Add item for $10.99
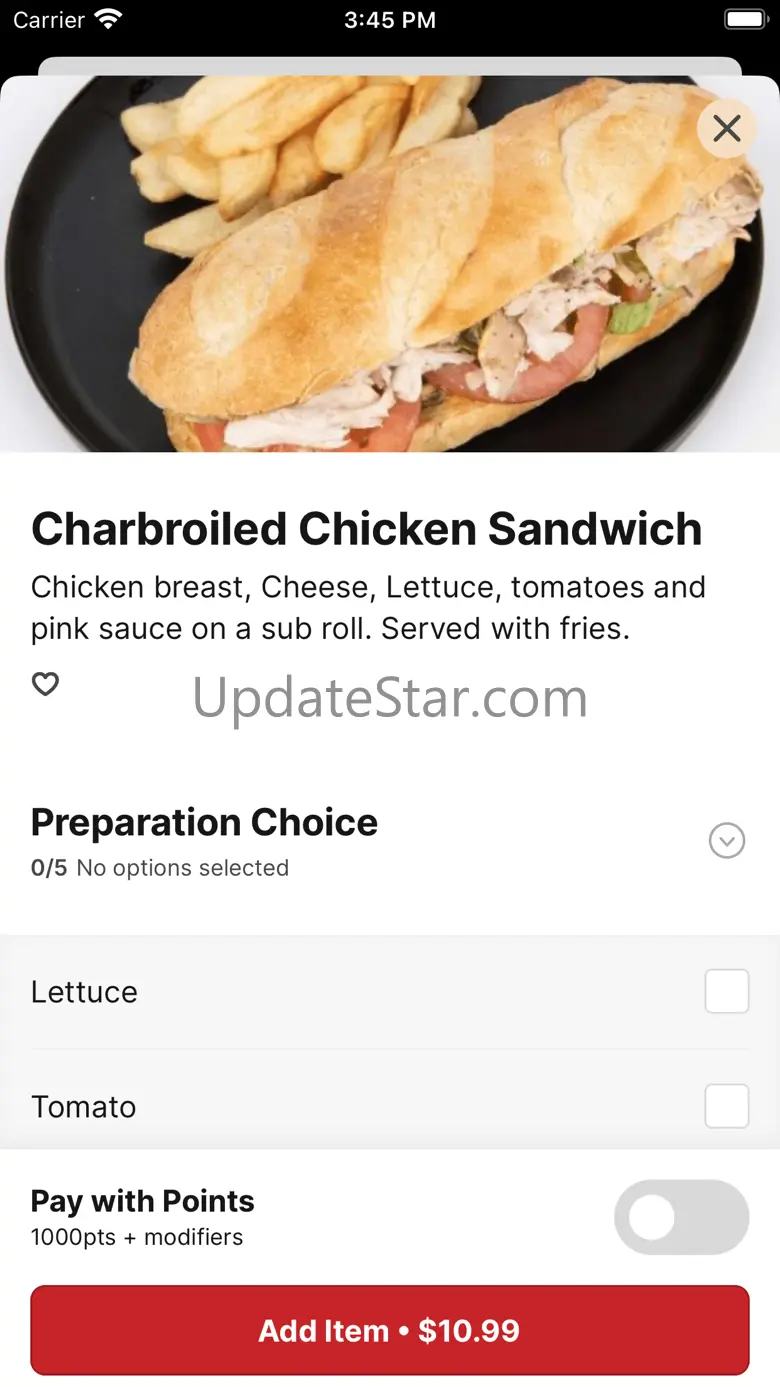 click(x=390, y=1331)
